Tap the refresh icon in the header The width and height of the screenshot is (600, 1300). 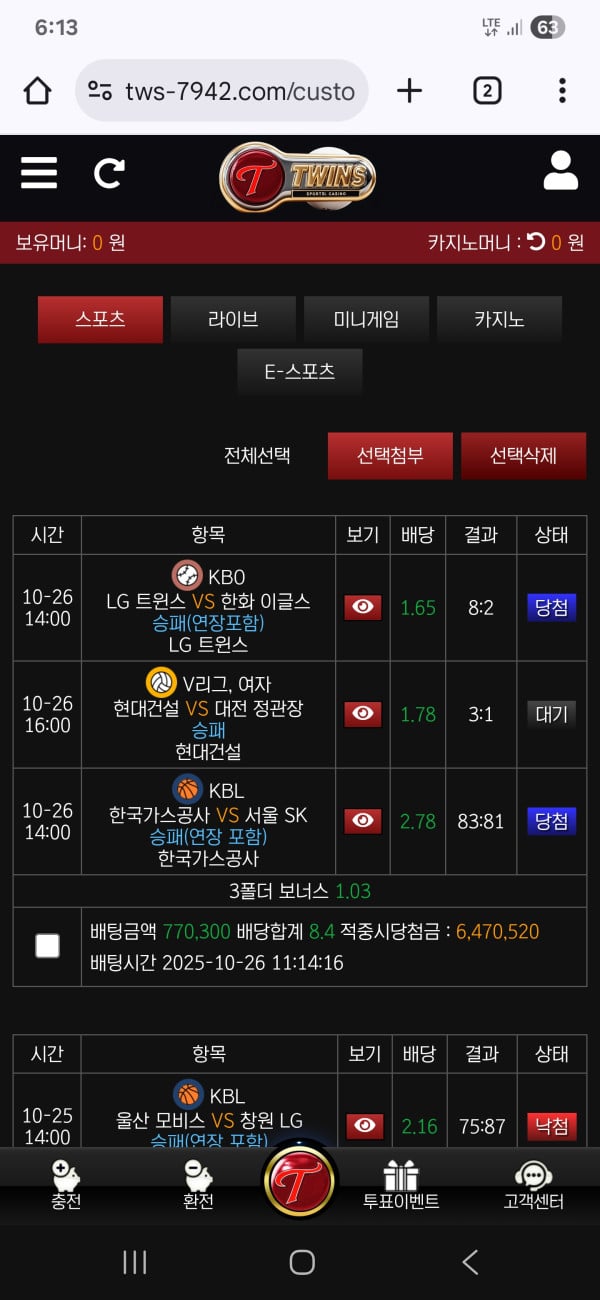pyautogui.click(x=109, y=172)
